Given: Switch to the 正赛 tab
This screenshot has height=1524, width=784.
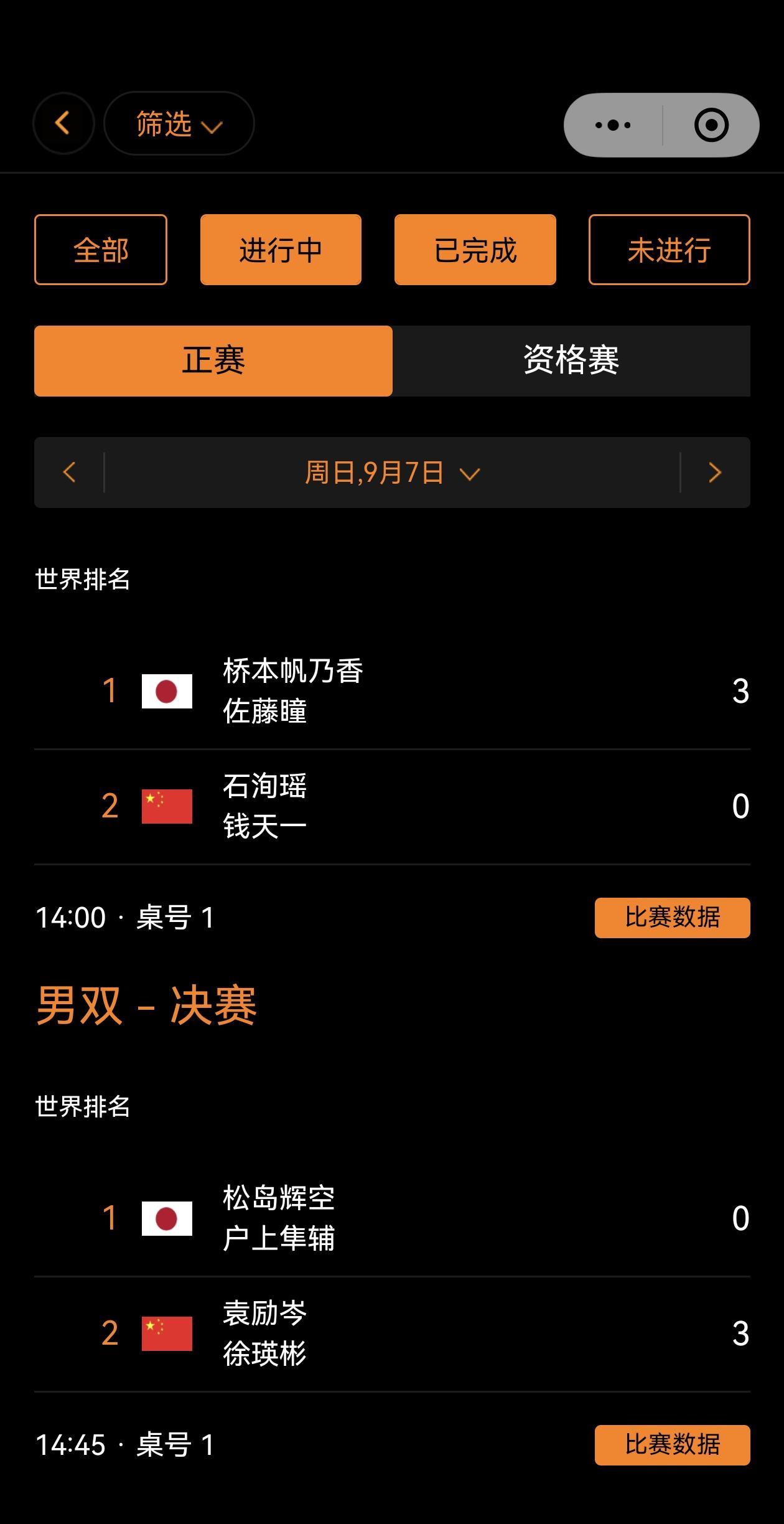Looking at the screenshot, I should (213, 361).
